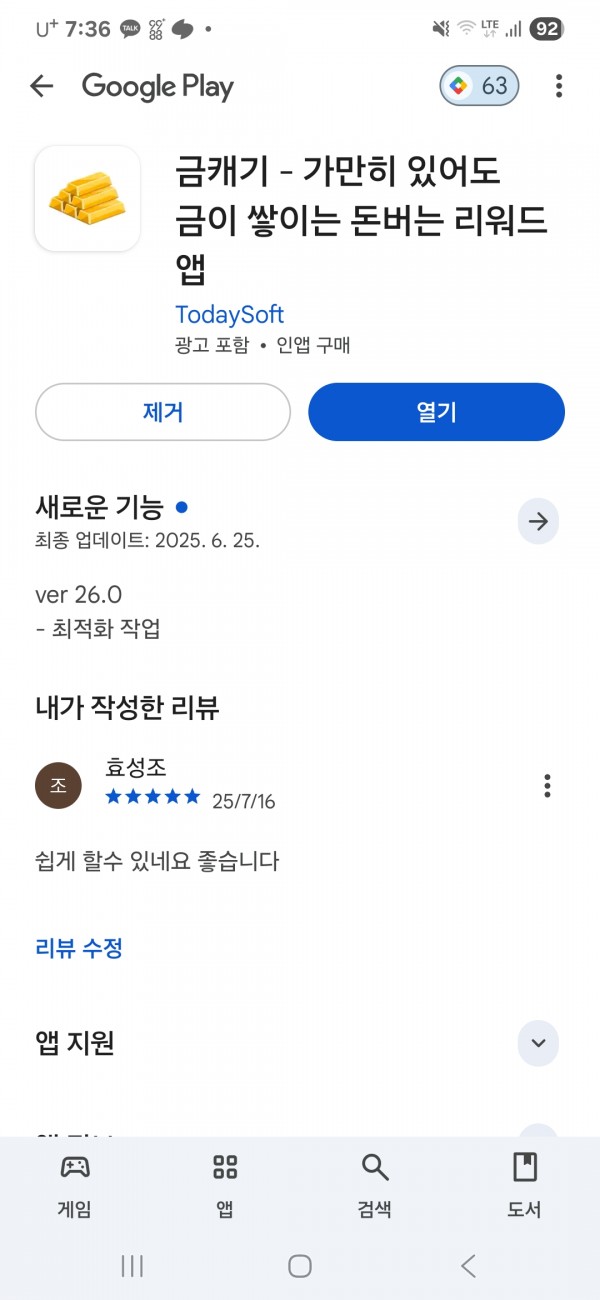This screenshot has height=1300, width=600.
Task: Expand the 앱 지원 section
Action: click(x=538, y=1043)
